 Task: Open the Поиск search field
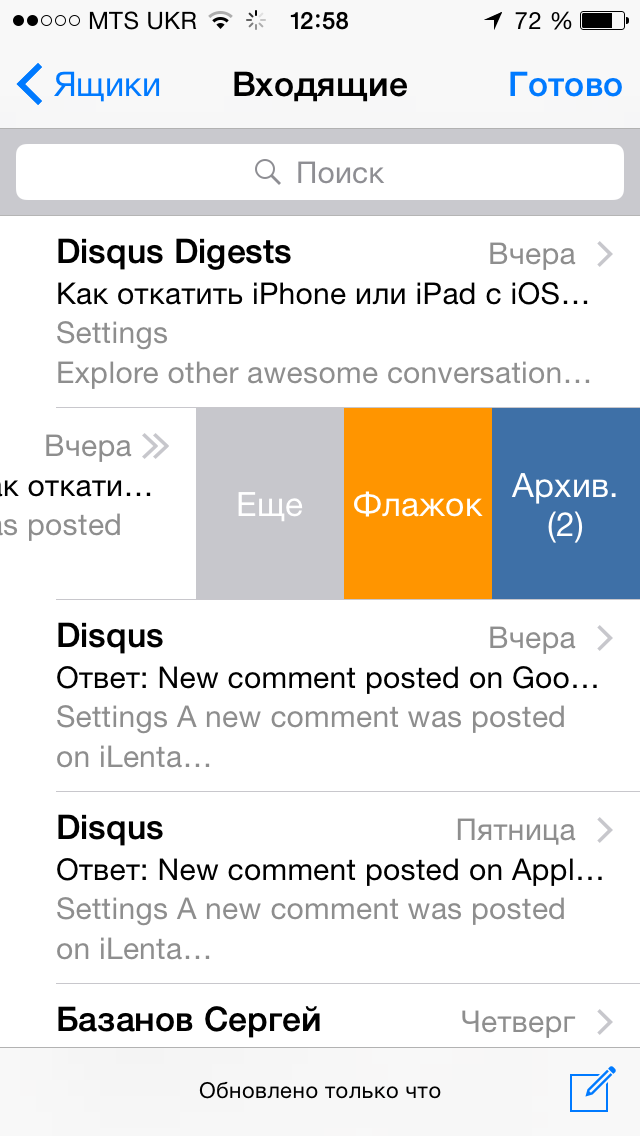[x=320, y=173]
